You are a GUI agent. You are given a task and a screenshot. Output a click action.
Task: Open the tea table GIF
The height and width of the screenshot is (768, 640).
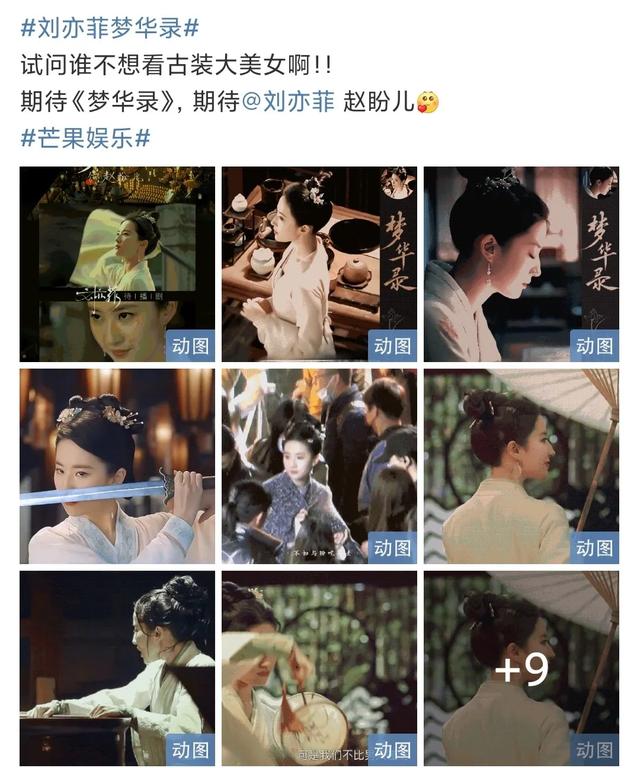tap(319, 264)
